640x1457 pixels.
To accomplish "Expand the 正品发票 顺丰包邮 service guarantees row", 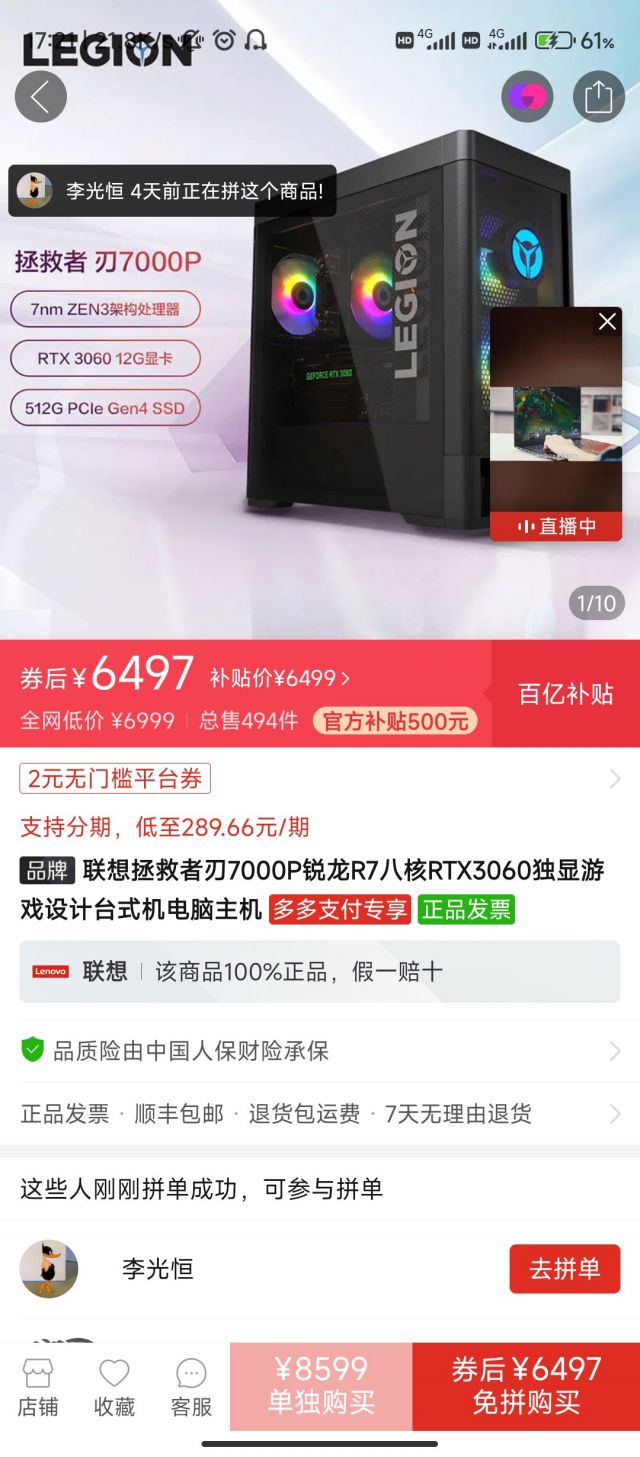I will (320, 1114).
